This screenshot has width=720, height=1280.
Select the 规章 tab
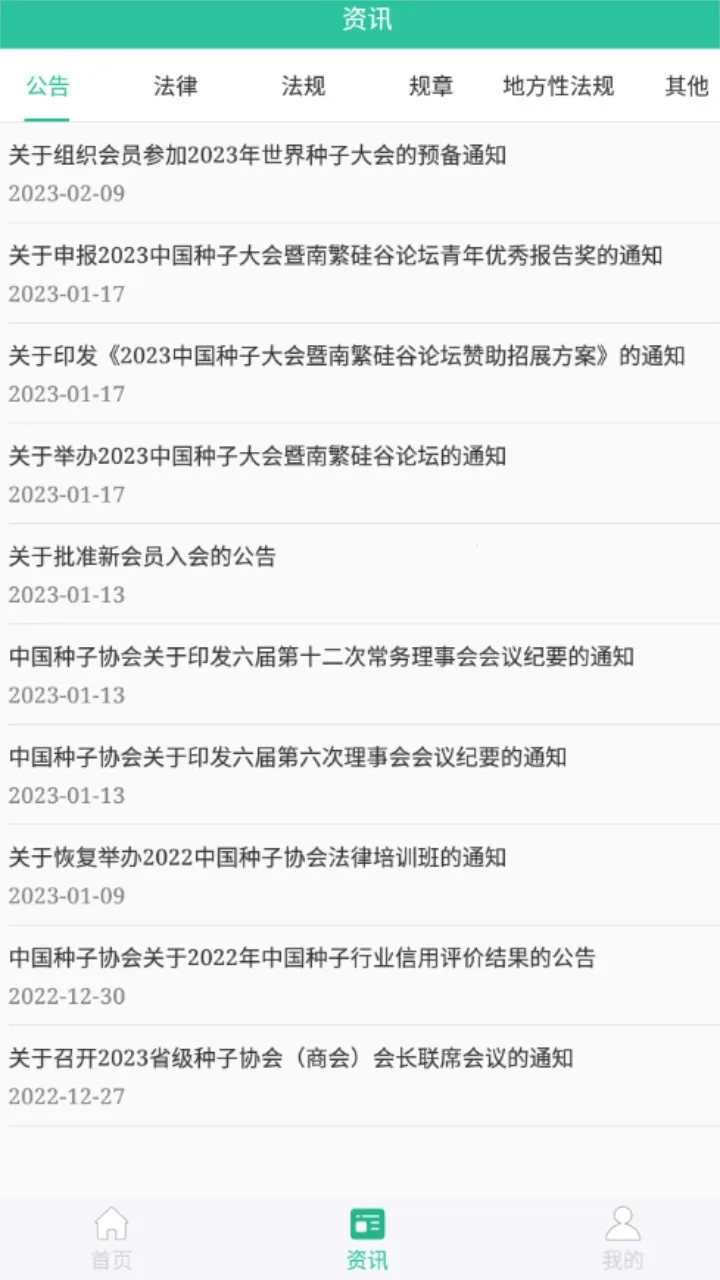tap(431, 86)
